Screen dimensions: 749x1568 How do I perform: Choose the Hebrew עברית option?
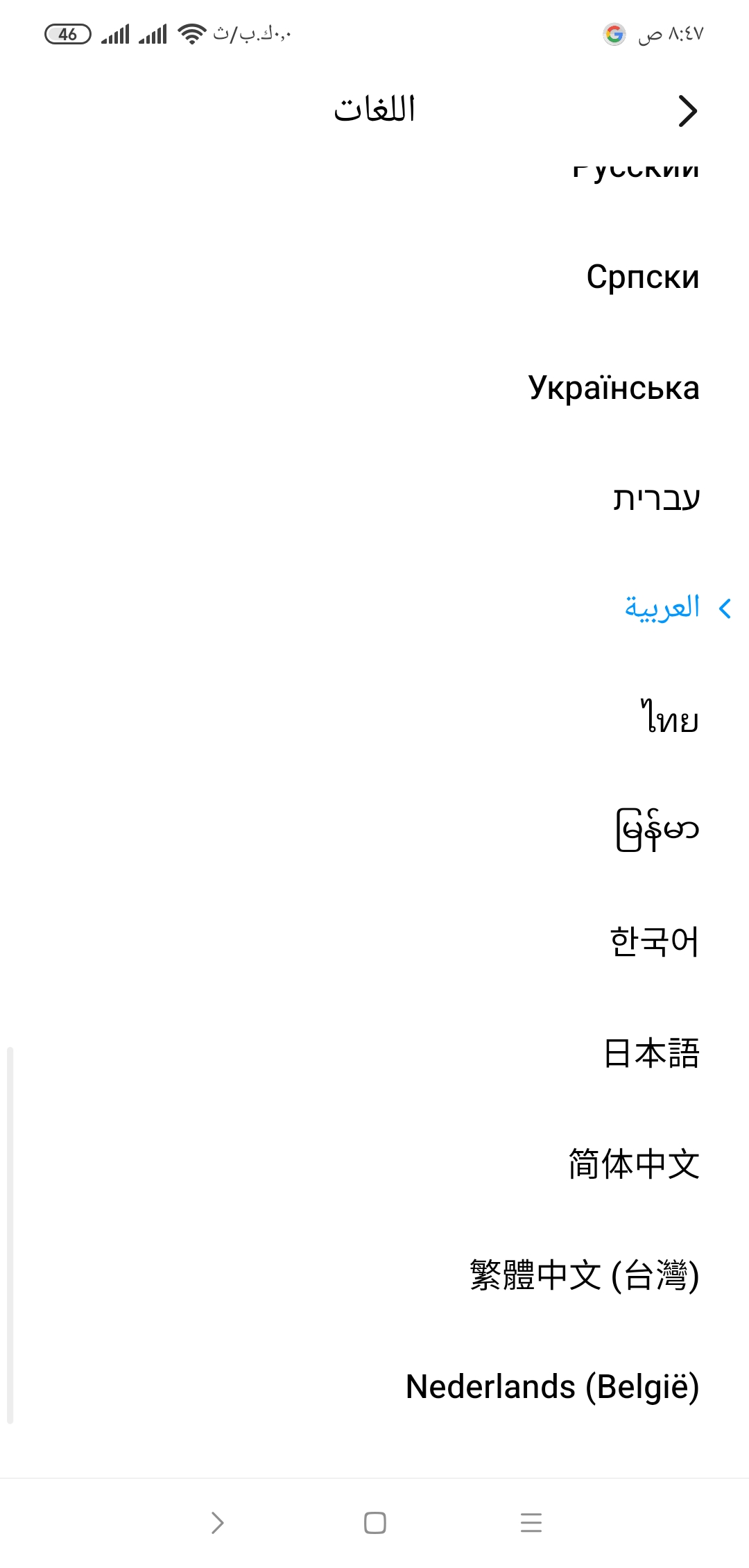point(374,499)
